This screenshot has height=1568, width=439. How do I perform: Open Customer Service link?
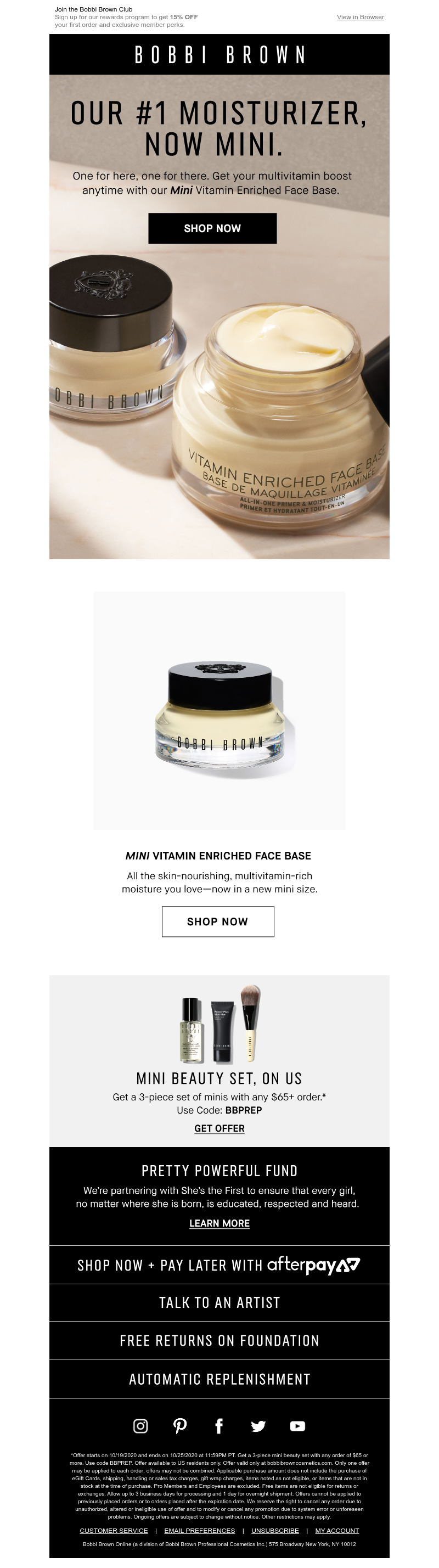point(113,1530)
